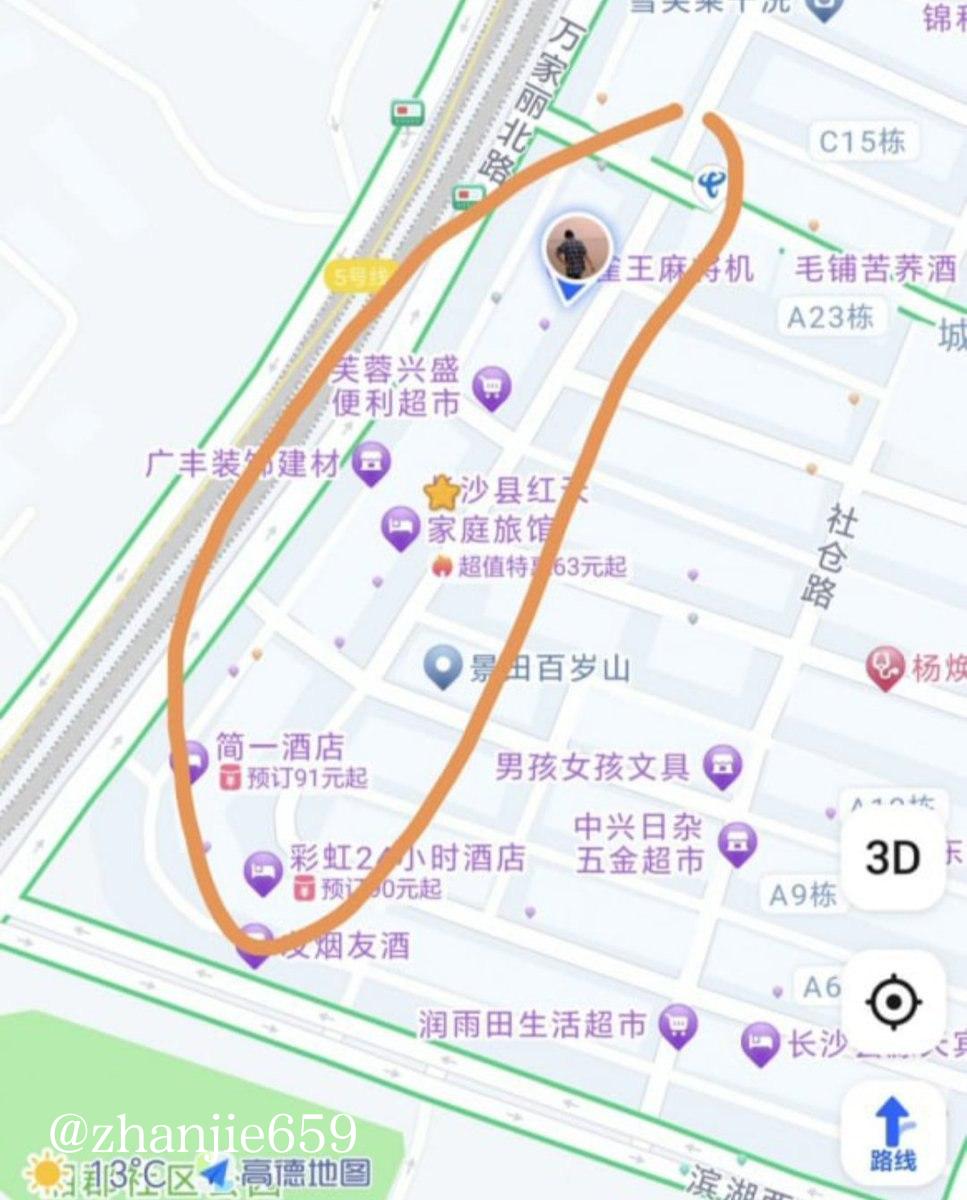
Task: Select the 芙蓉兴盛便利超市 marker
Action: pos(491,386)
